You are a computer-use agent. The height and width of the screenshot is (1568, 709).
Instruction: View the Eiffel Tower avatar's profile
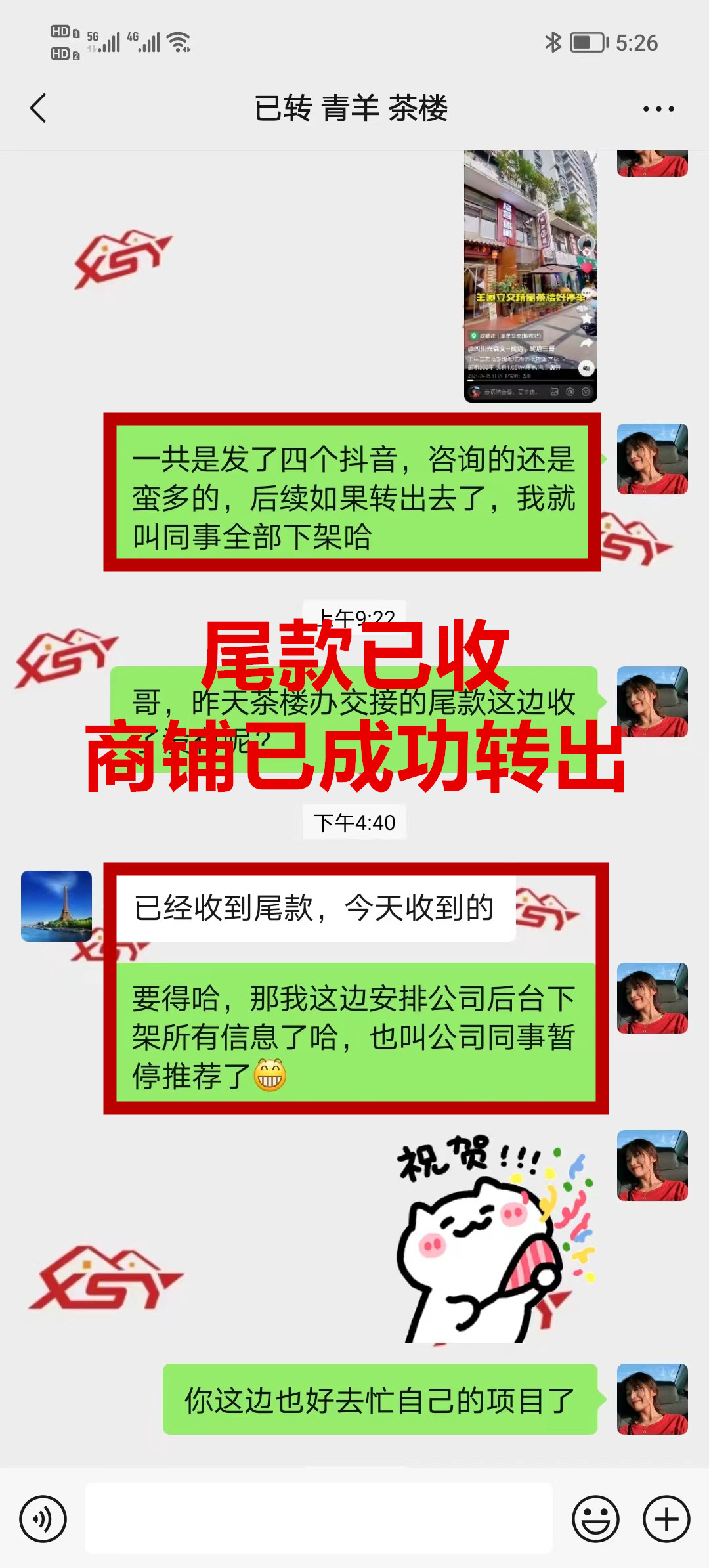(x=56, y=905)
